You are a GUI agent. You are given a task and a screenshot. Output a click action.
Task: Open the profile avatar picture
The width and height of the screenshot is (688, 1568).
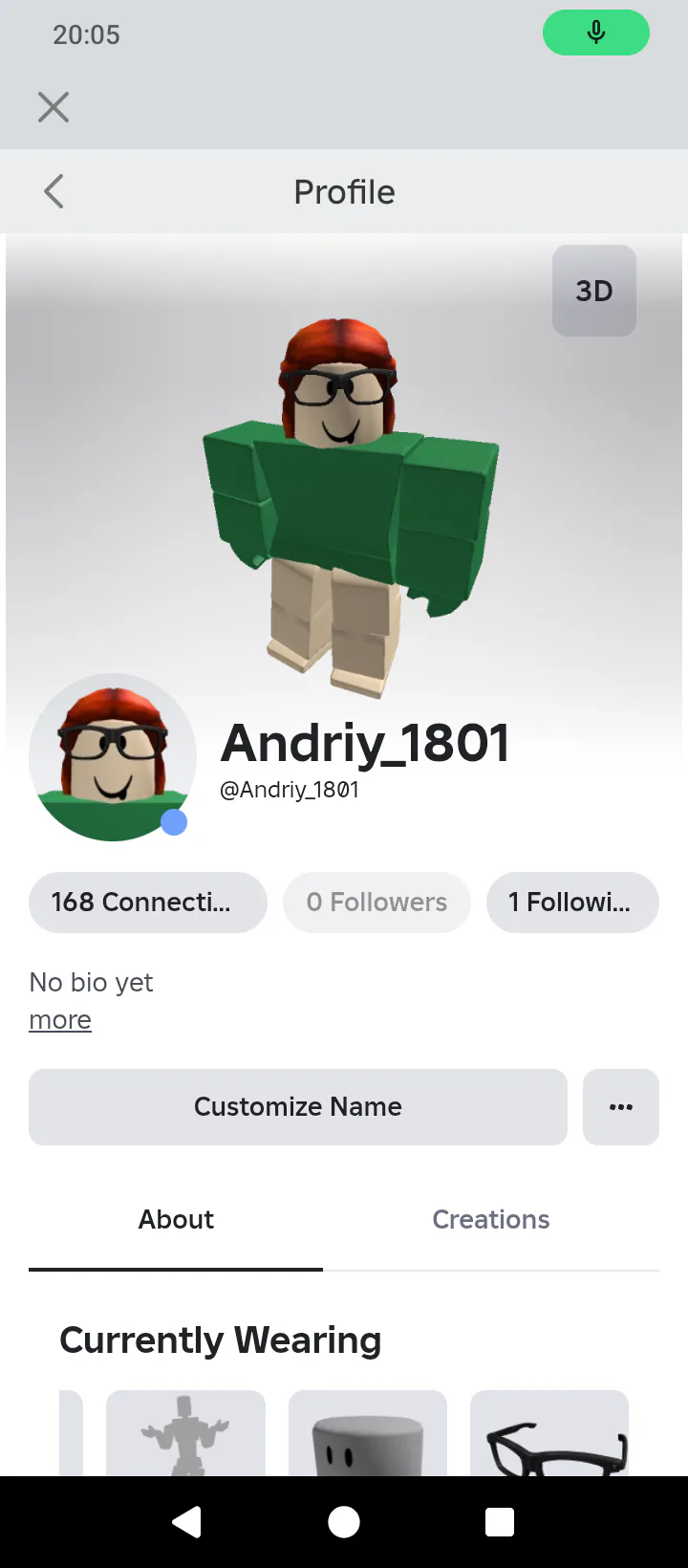(x=113, y=757)
